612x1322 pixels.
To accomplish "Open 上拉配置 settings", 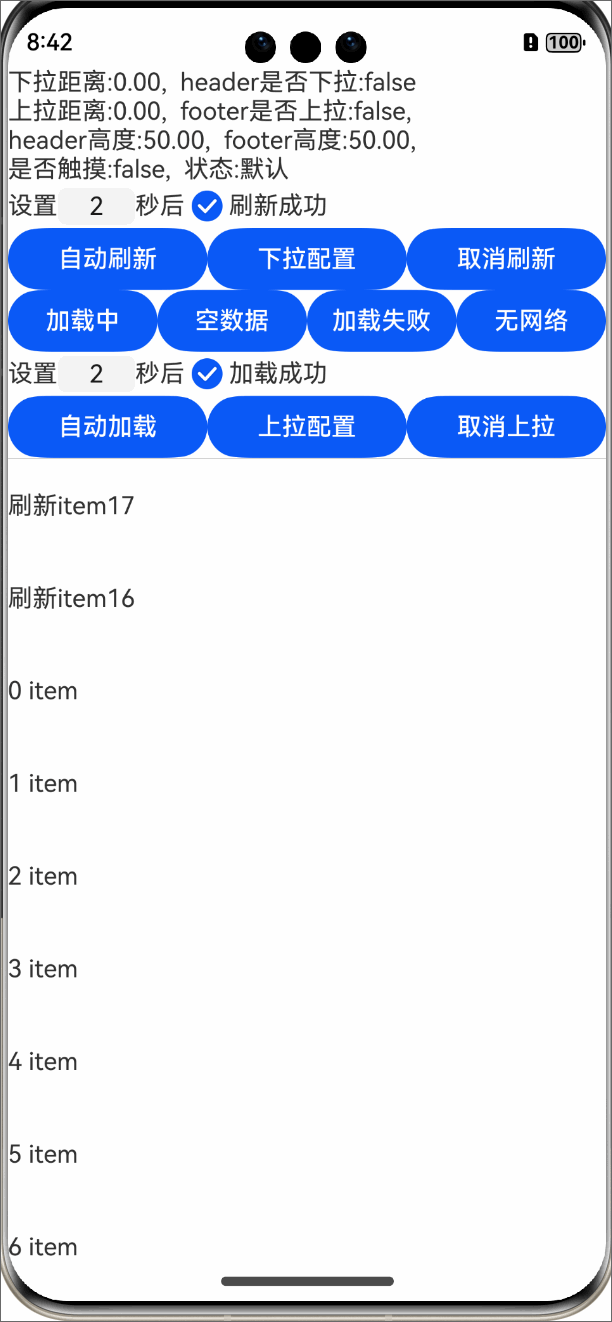I will click(x=307, y=427).
